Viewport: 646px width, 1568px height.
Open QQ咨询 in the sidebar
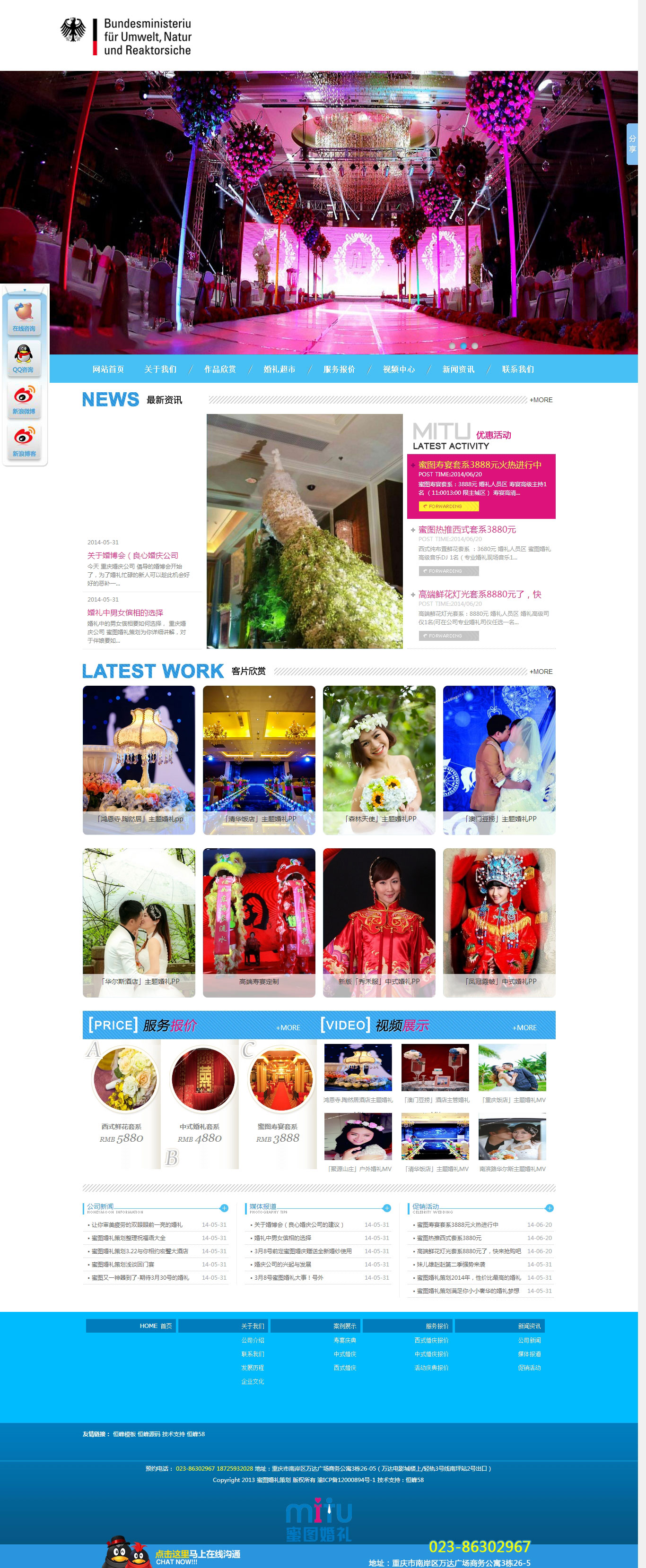coord(24,358)
